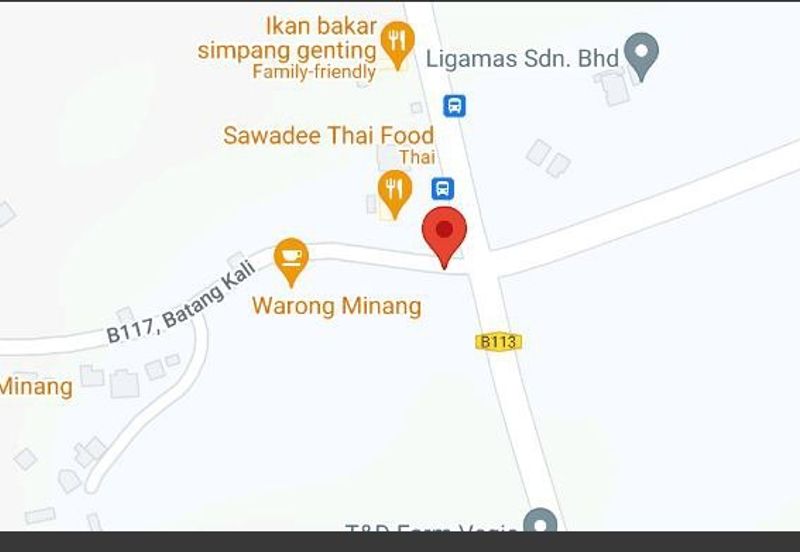
Task: Open Ikan bakar simpang genting restaurant marker
Action: coord(398,43)
